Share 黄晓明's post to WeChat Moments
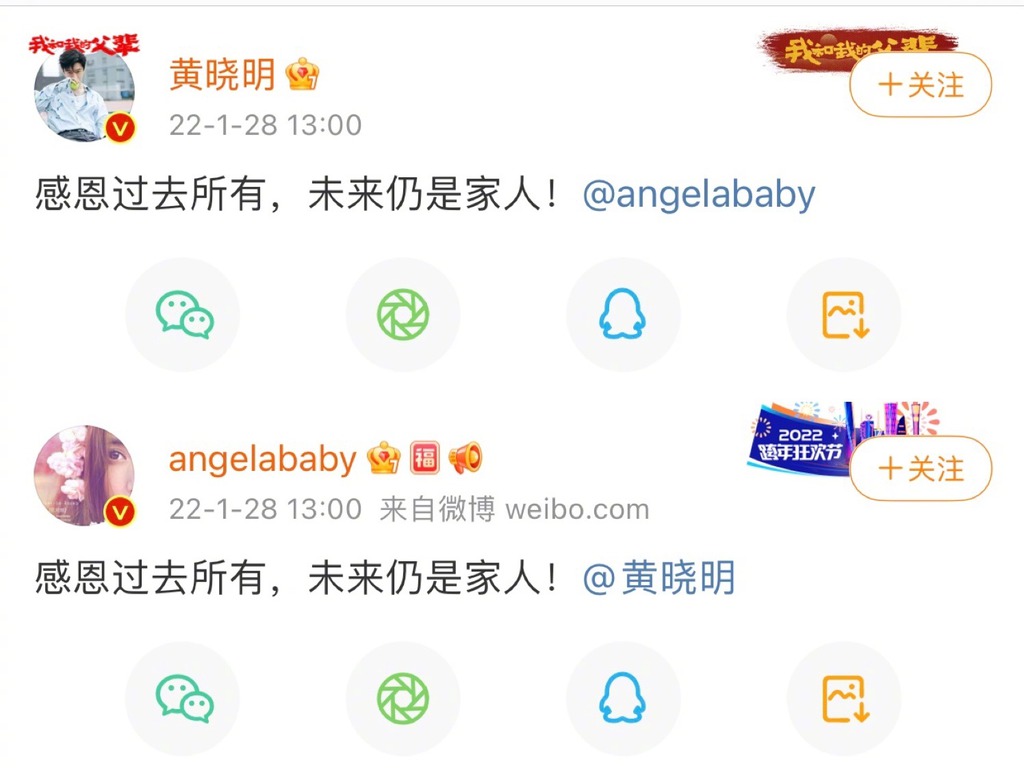 403,315
